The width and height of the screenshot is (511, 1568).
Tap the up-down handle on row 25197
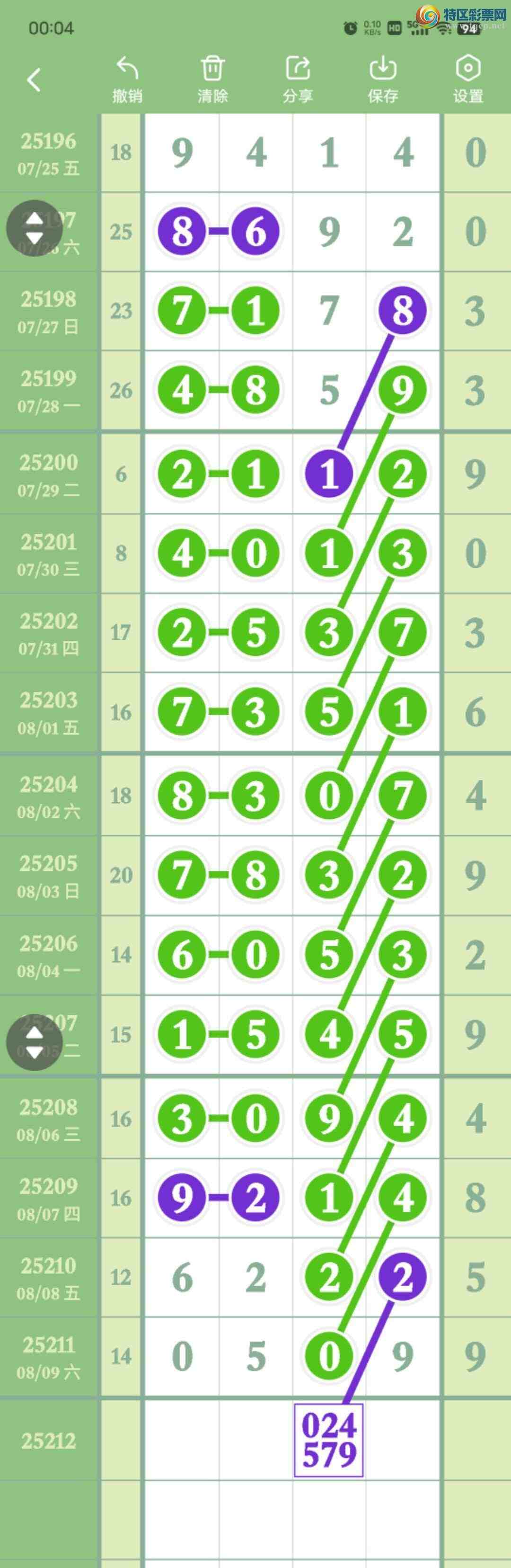coord(35,228)
